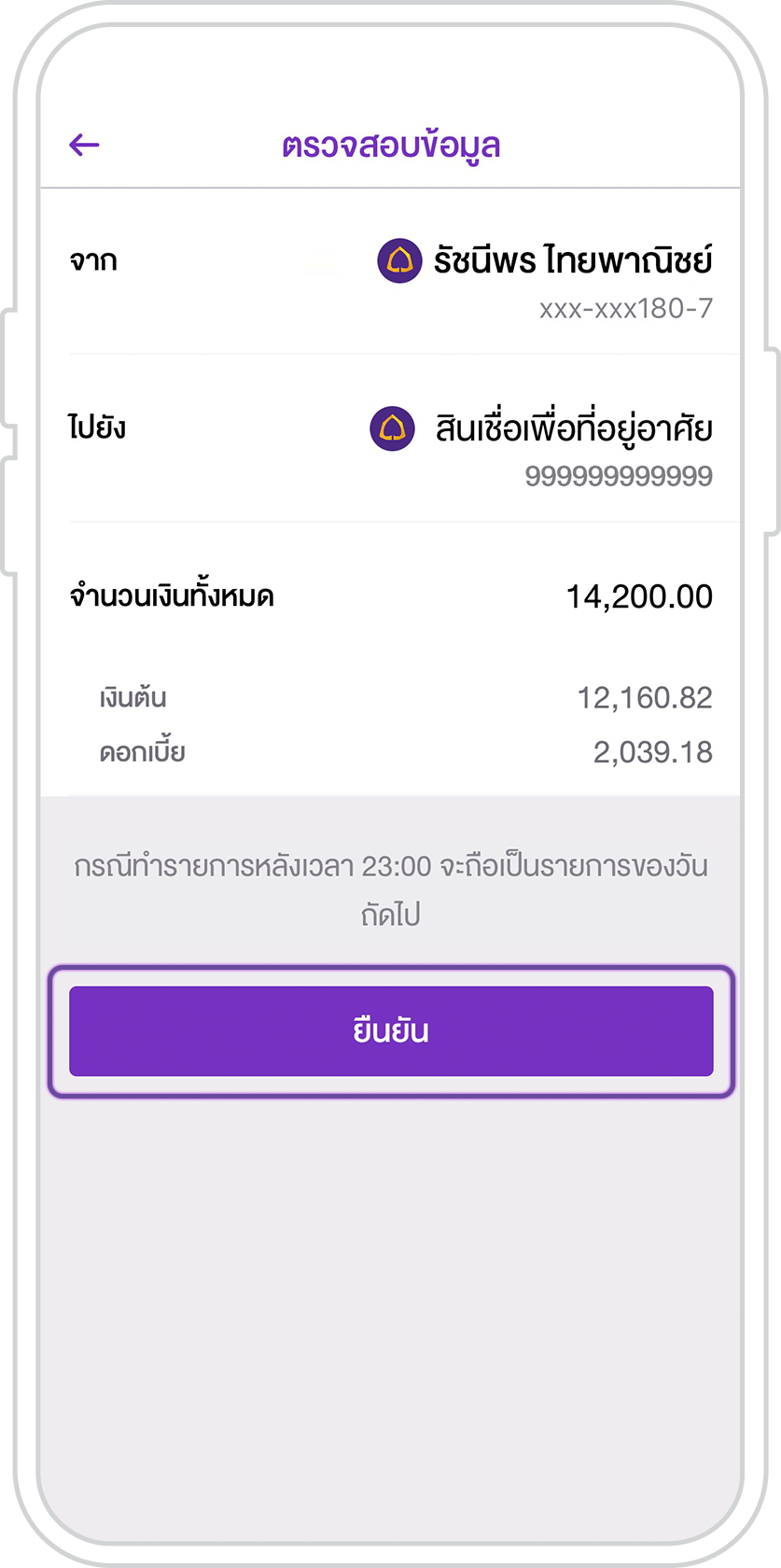Confirm the payment with ยืนยัน button
This screenshot has height=1568, width=781.
(x=391, y=1031)
